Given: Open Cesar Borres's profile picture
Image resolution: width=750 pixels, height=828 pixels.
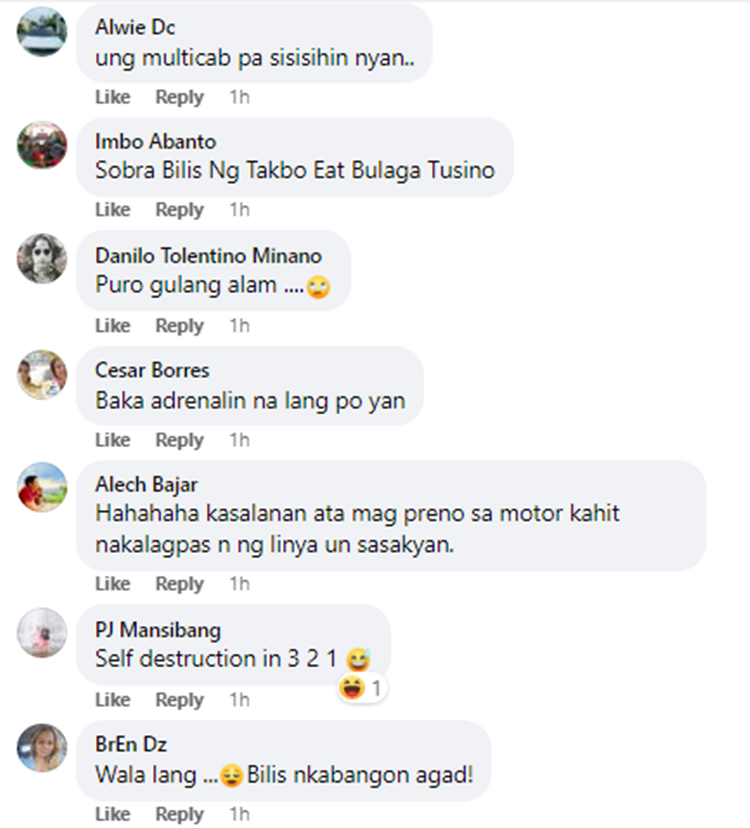Looking at the screenshot, I should (x=42, y=375).
